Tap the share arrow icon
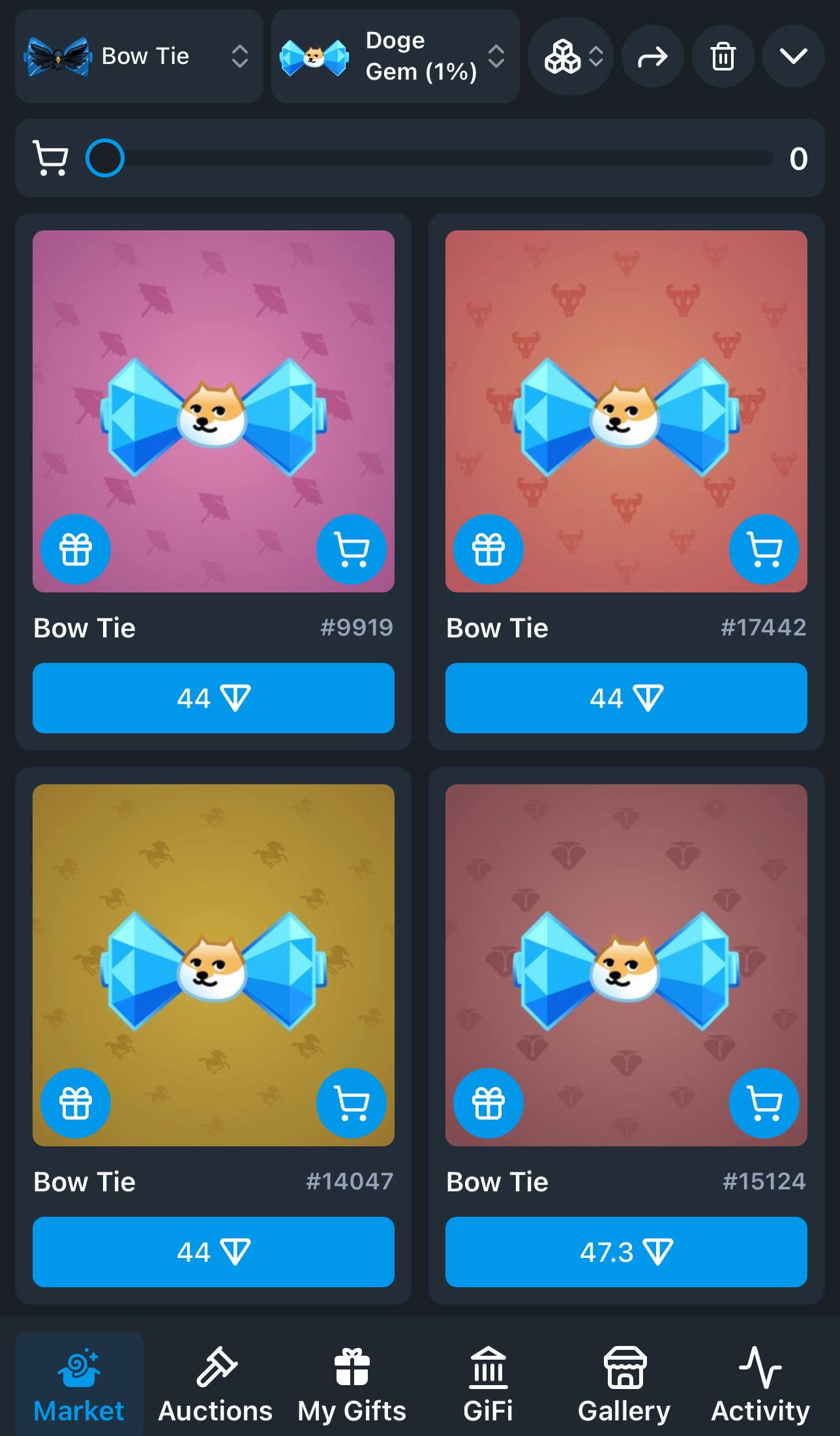 click(653, 57)
